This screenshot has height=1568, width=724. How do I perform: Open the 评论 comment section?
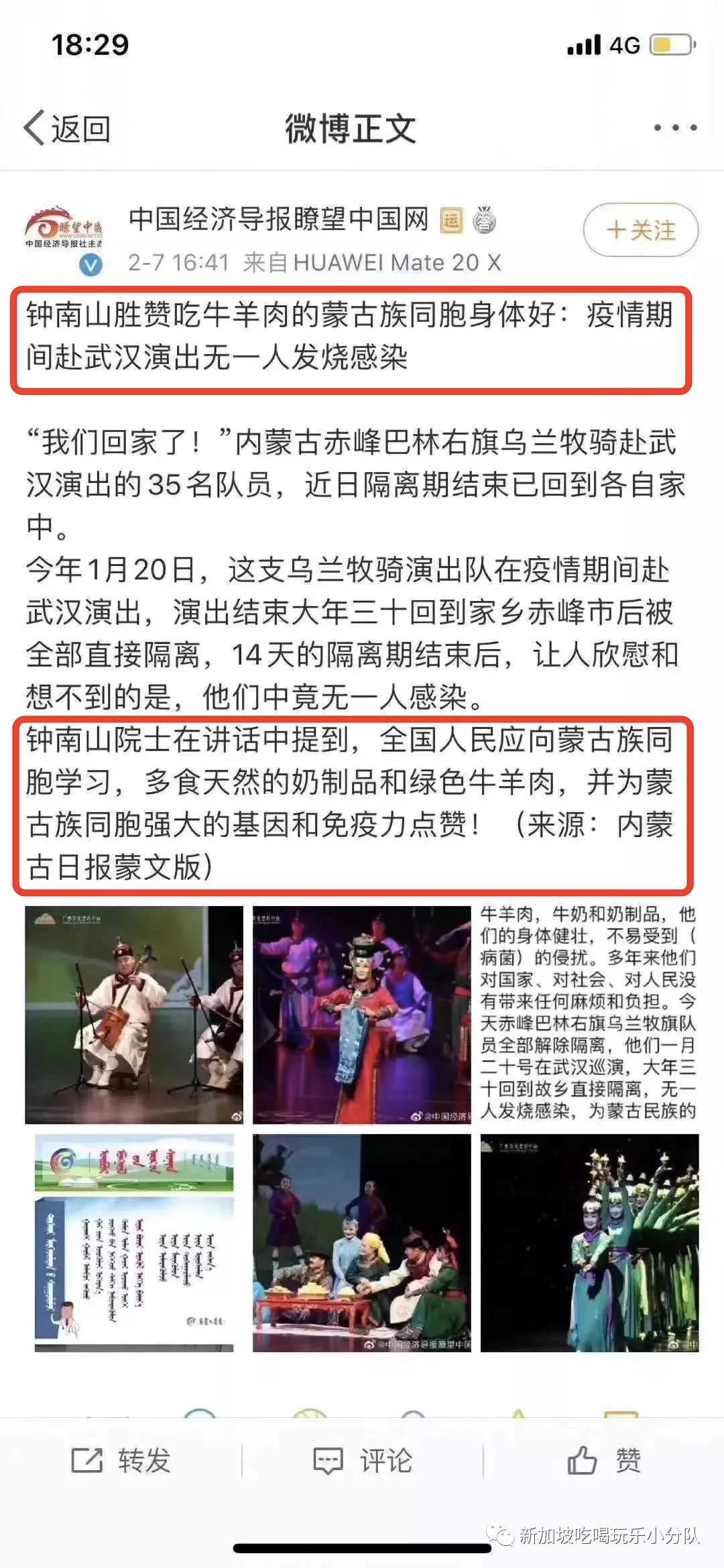pos(362,1460)
